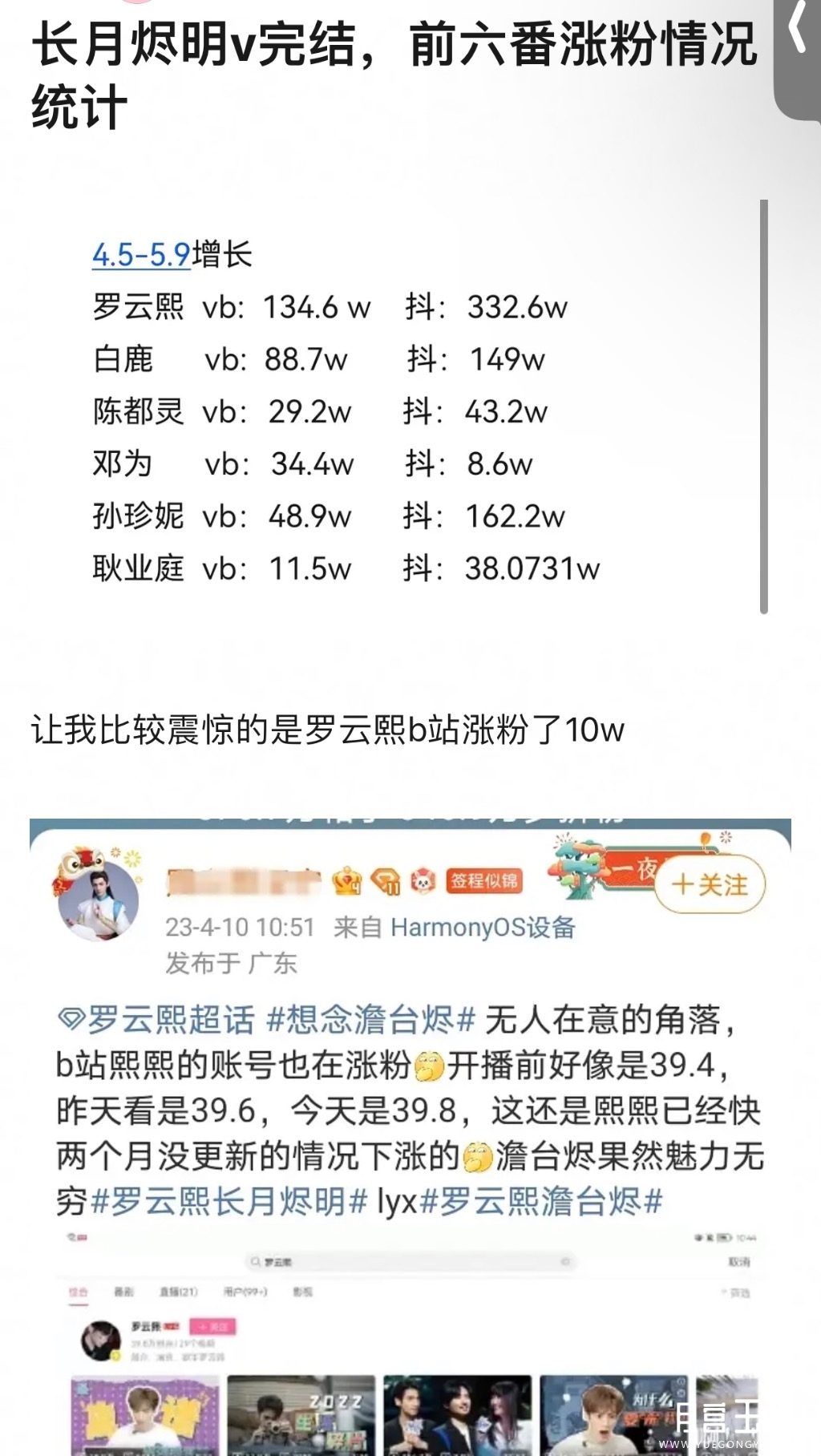Click the red panda badge icon
Screen dimensions: 821x1456
coord(424,880)
